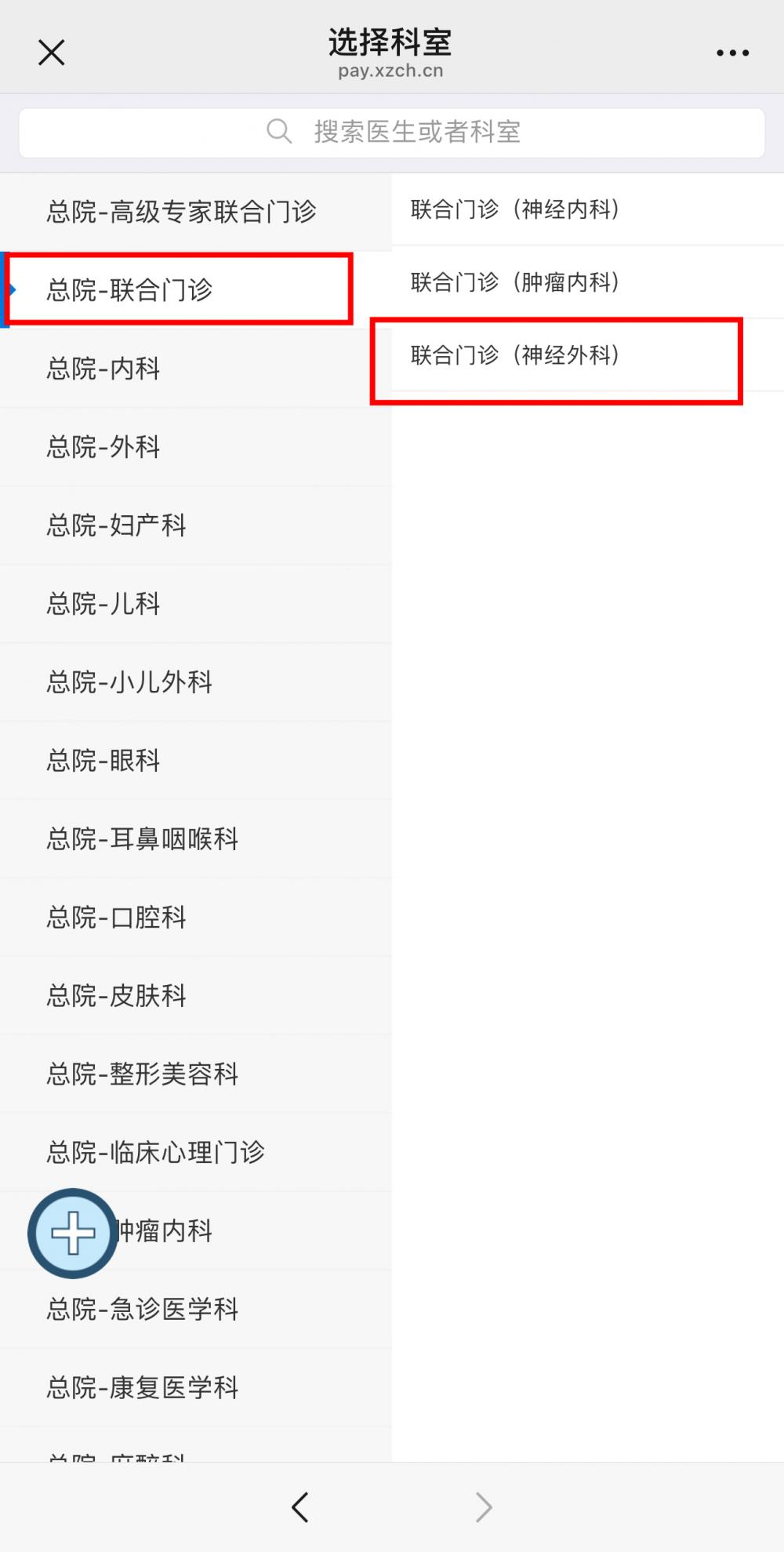The height and width of the screenshot is (1552, 784).
Task: Tap the 搜索医生或者科室 search box
Action: pyautogui.click(x=392, y=132)
